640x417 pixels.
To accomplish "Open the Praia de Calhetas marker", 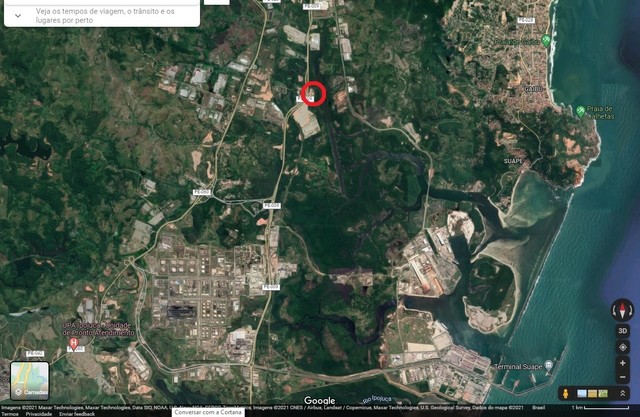I will click(x=581, y=111).
